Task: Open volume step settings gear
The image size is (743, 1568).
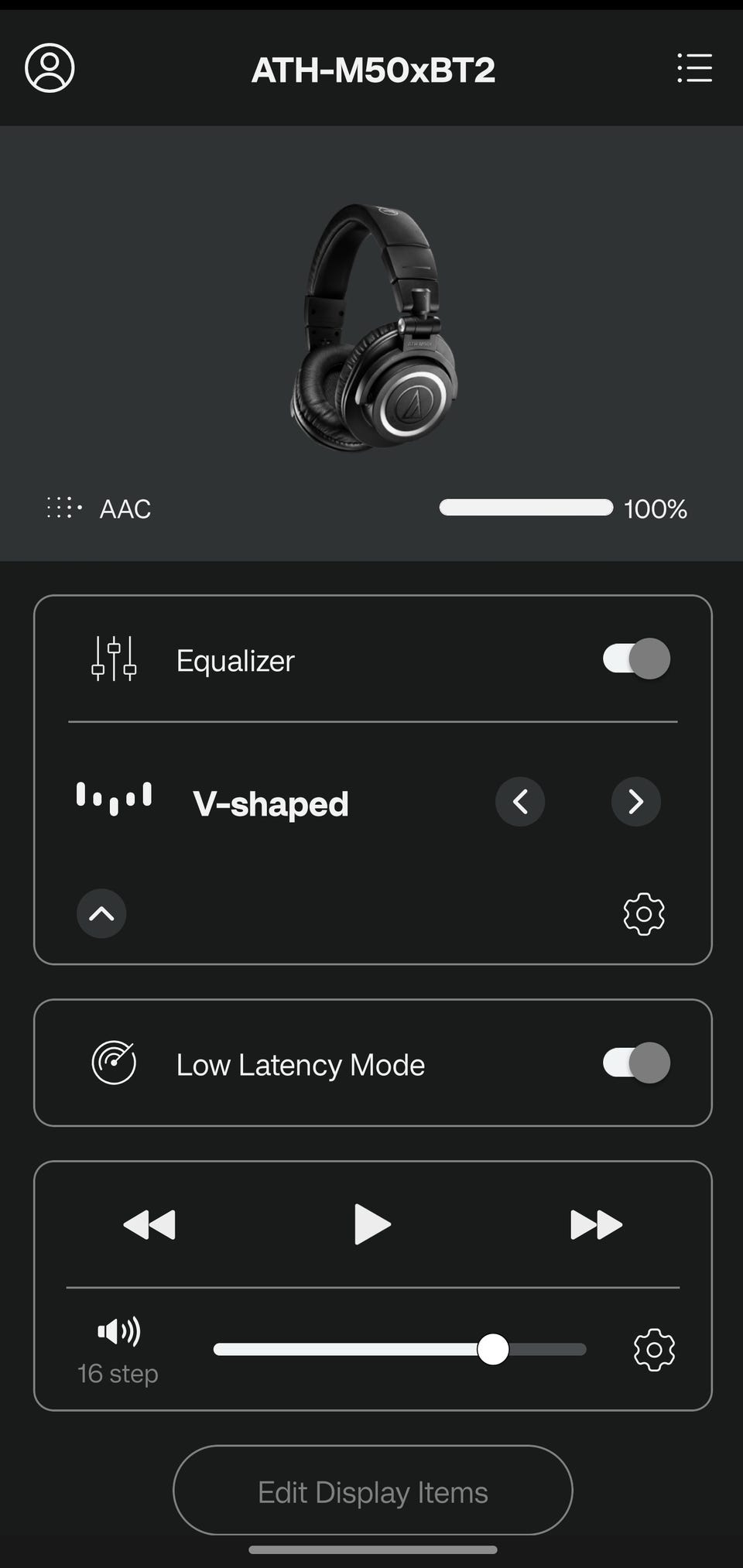Action: [x=654, y=1350]
